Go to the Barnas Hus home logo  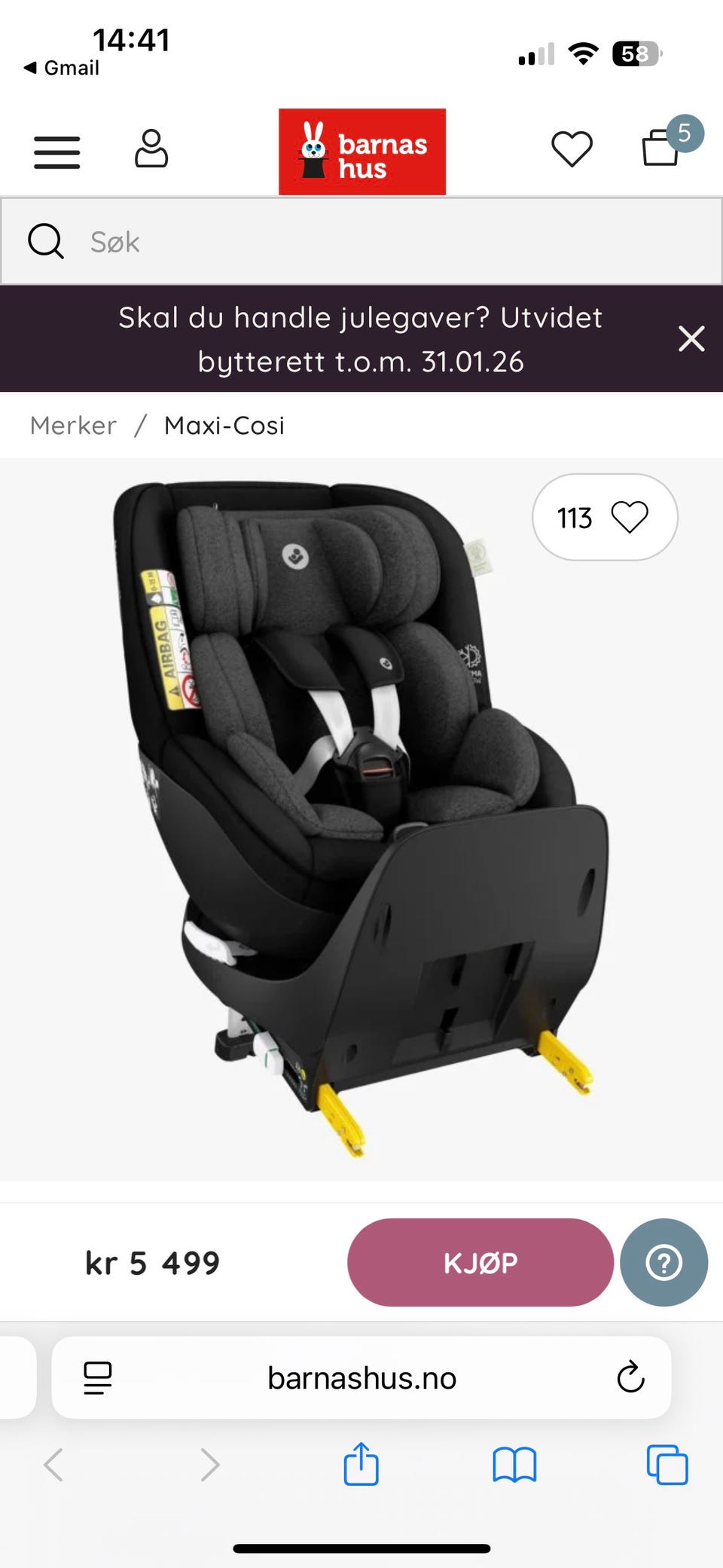pos(362,151)
